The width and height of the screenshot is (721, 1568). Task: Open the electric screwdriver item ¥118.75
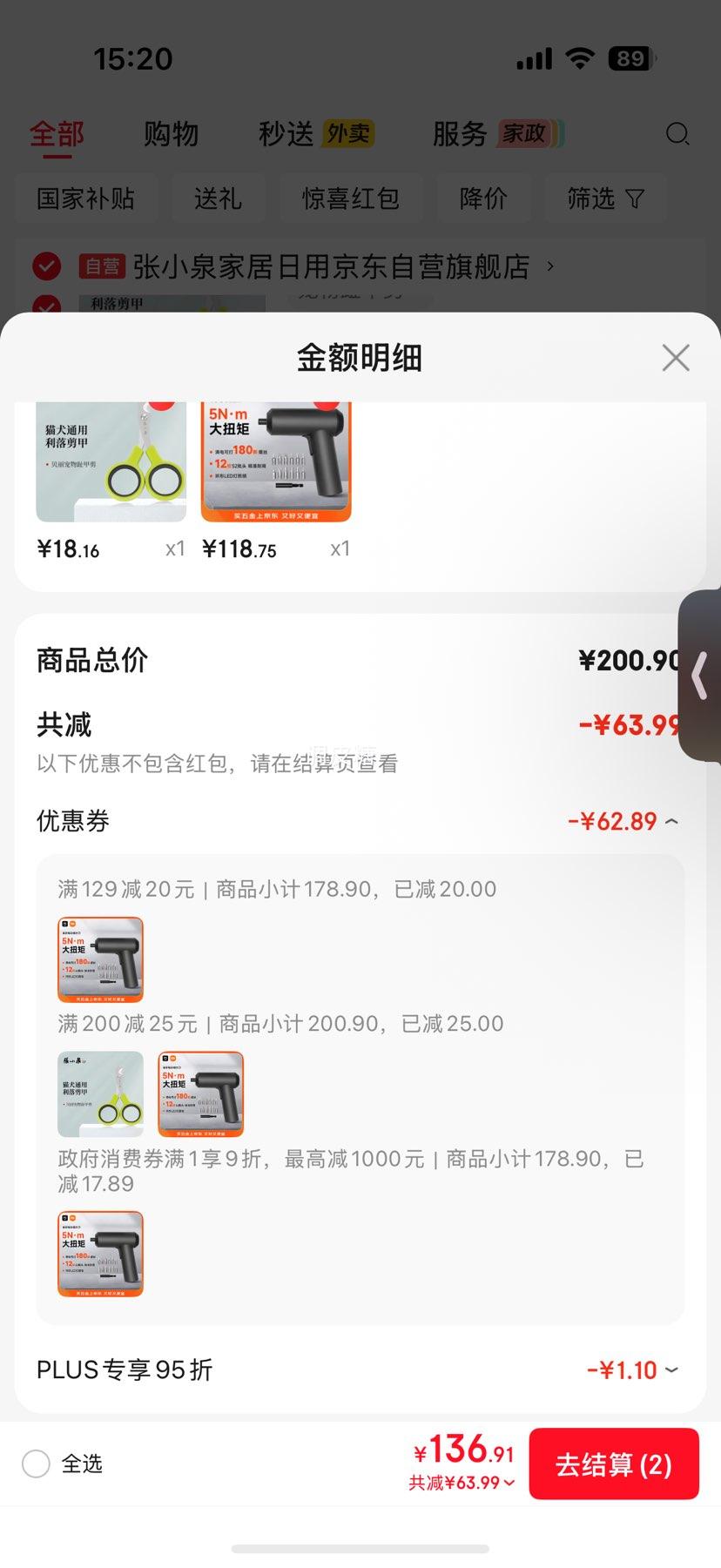pos(276,462)
